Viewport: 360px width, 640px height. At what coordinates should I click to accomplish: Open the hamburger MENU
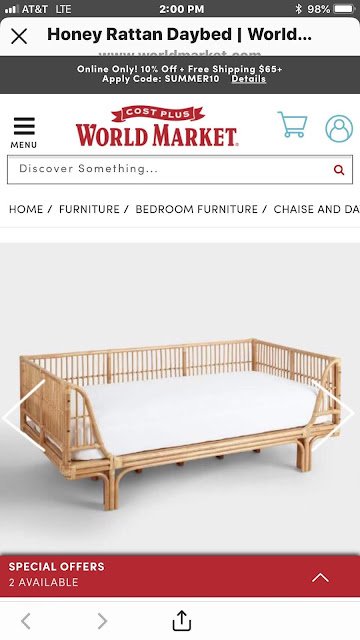tap(24, 132)
